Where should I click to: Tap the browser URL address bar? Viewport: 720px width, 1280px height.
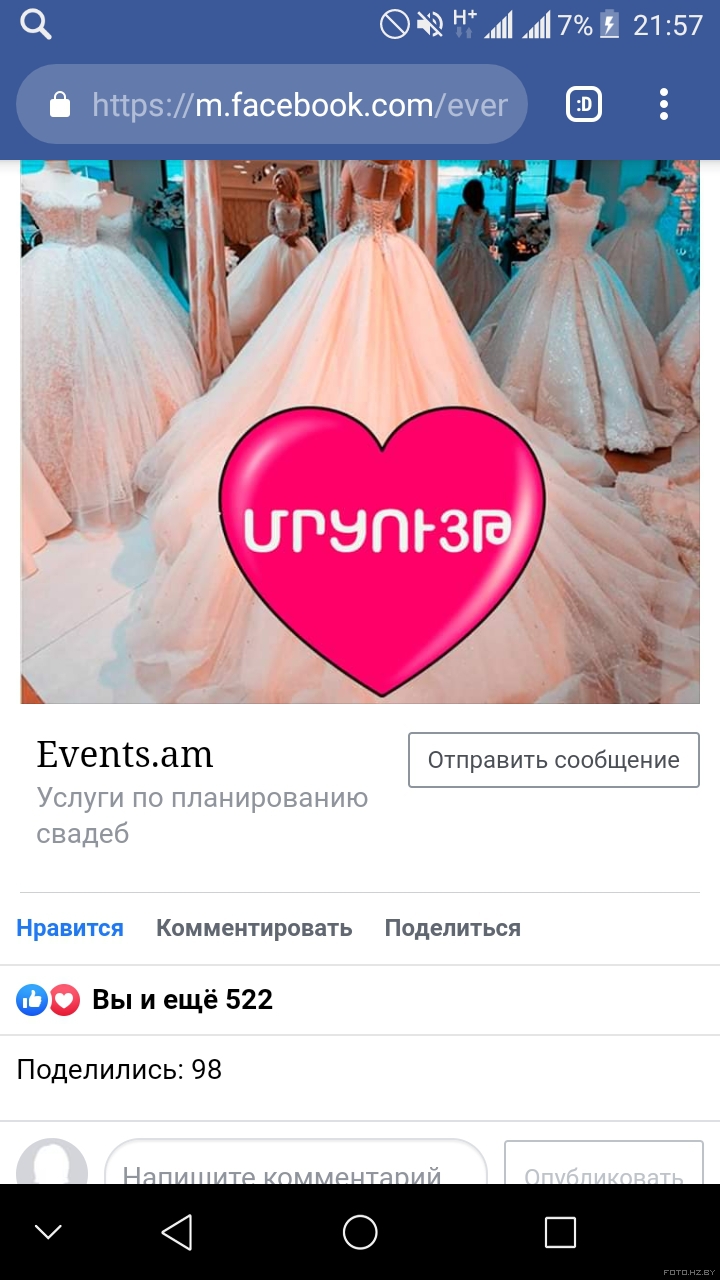272,105
